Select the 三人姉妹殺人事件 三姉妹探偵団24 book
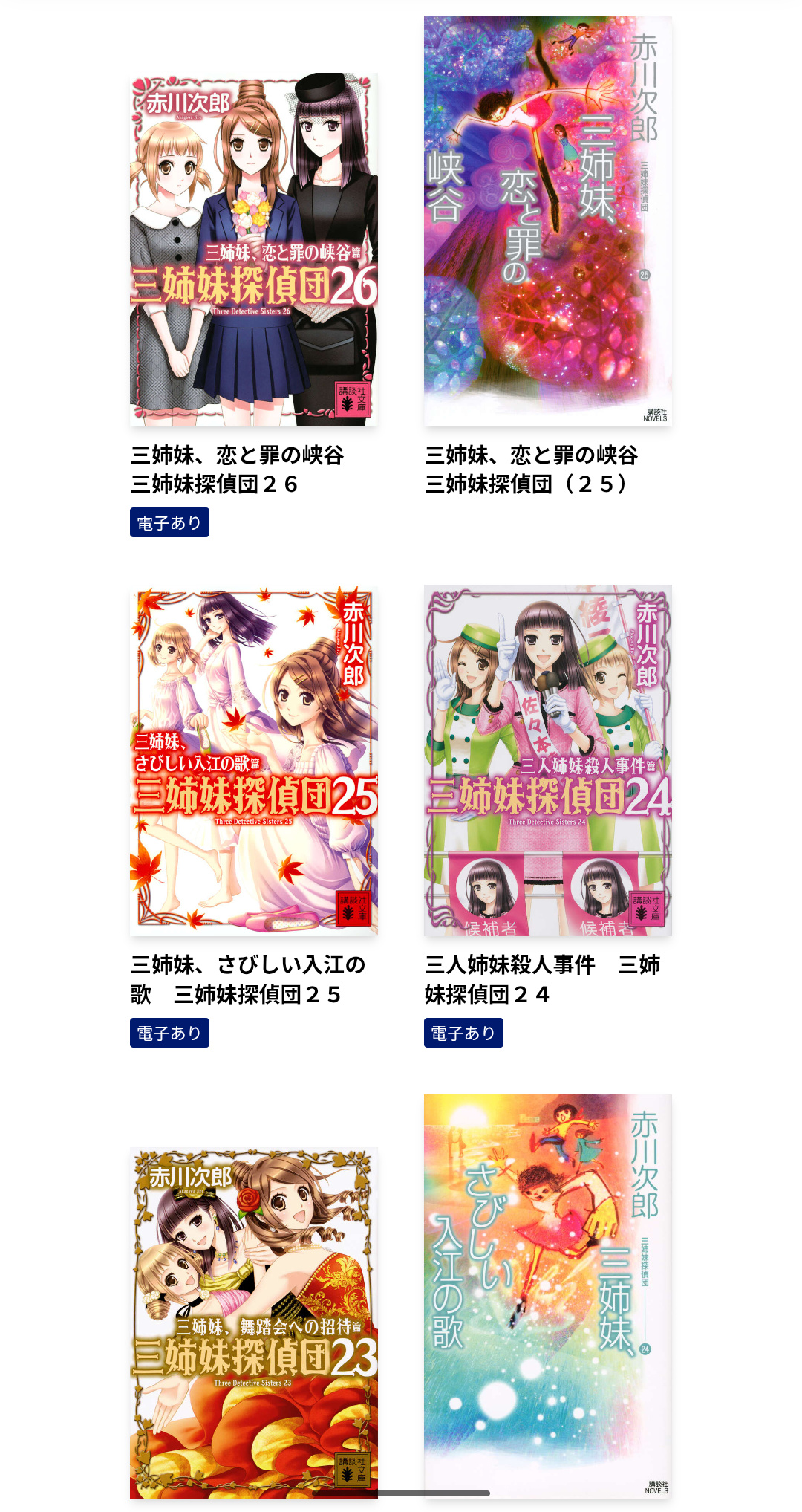The image size is (802, 1512). coord(547,759)
